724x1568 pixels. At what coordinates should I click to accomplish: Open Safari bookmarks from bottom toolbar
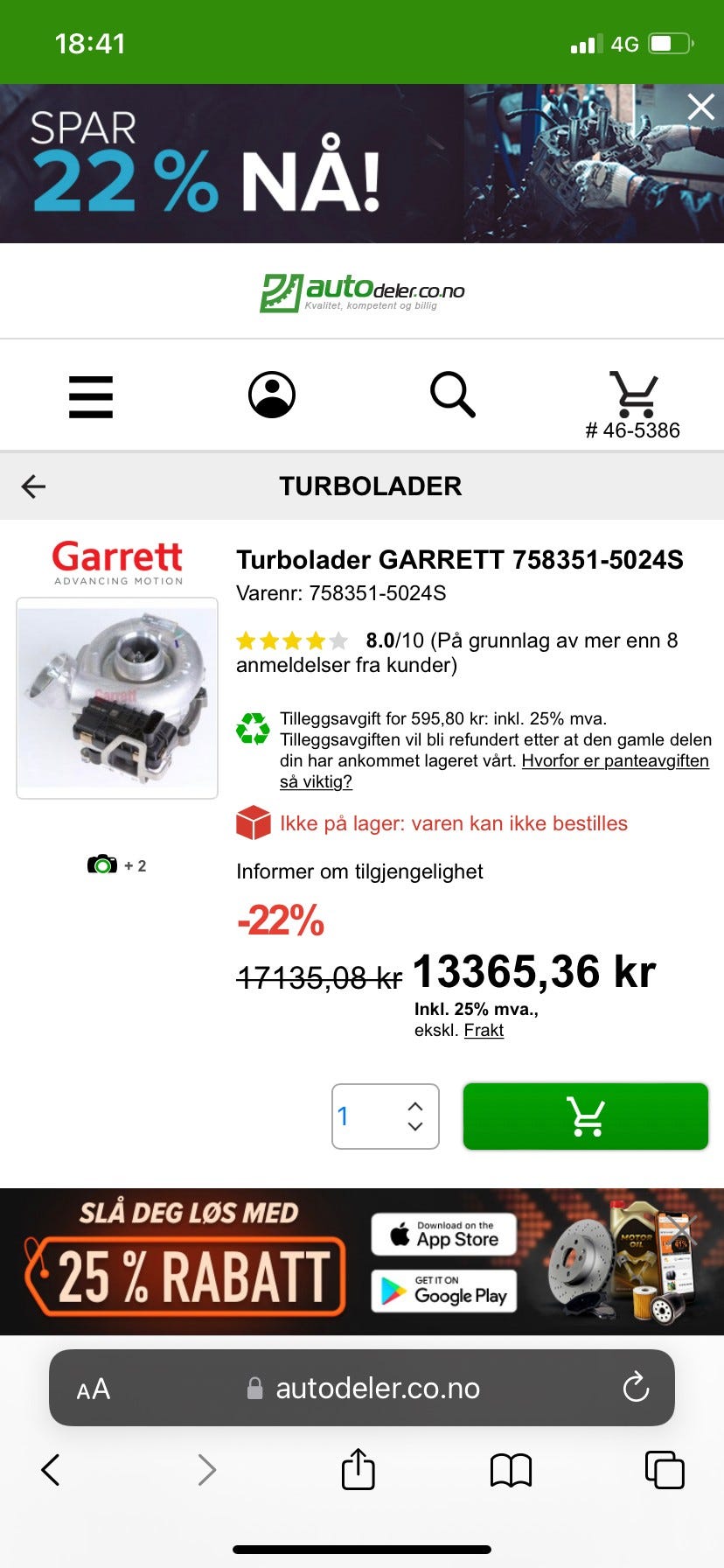[511, 1470]
